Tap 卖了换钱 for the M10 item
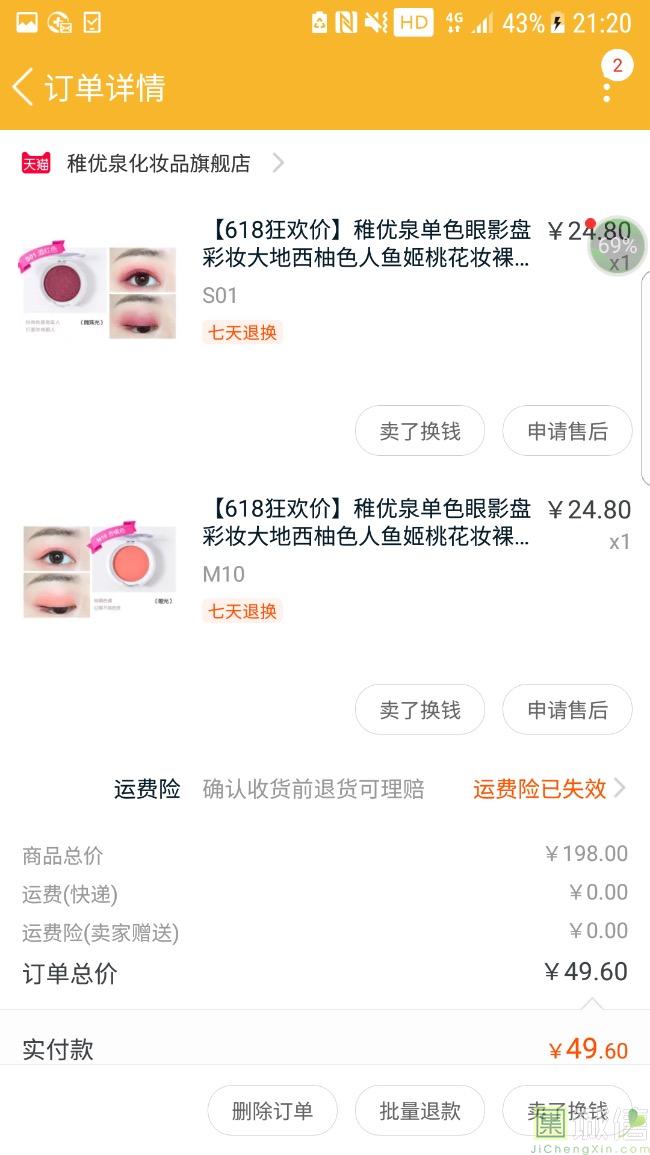650x1155 pixels. [x=420, y=710]
